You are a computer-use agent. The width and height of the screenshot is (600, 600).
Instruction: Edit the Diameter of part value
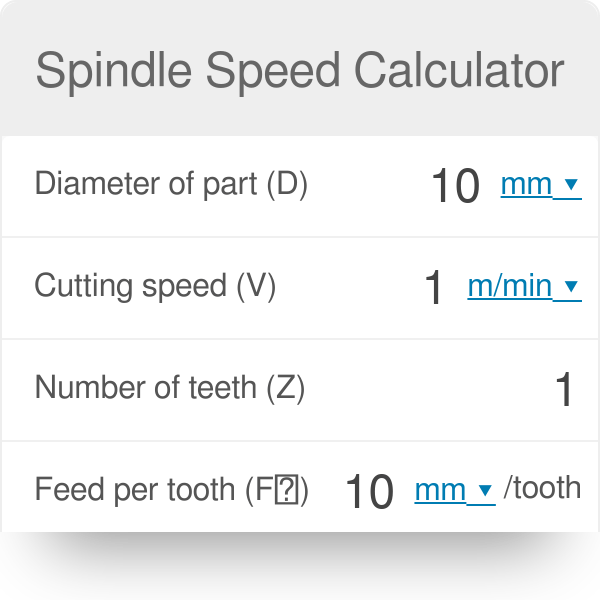(x=455, y=186)
